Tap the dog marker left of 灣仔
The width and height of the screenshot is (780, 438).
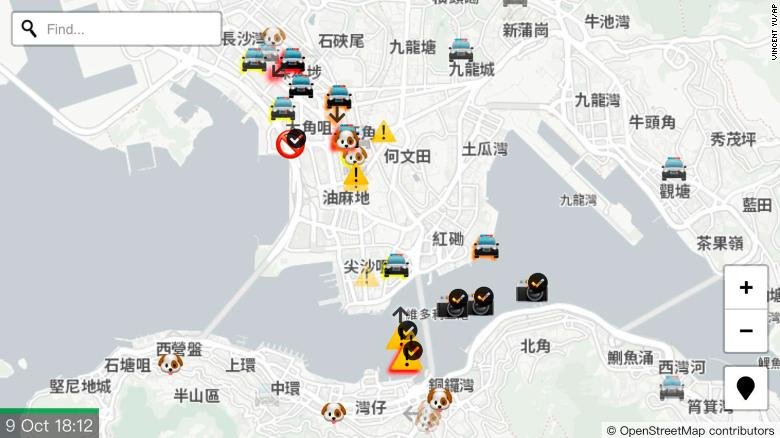[x=333, y=410]
